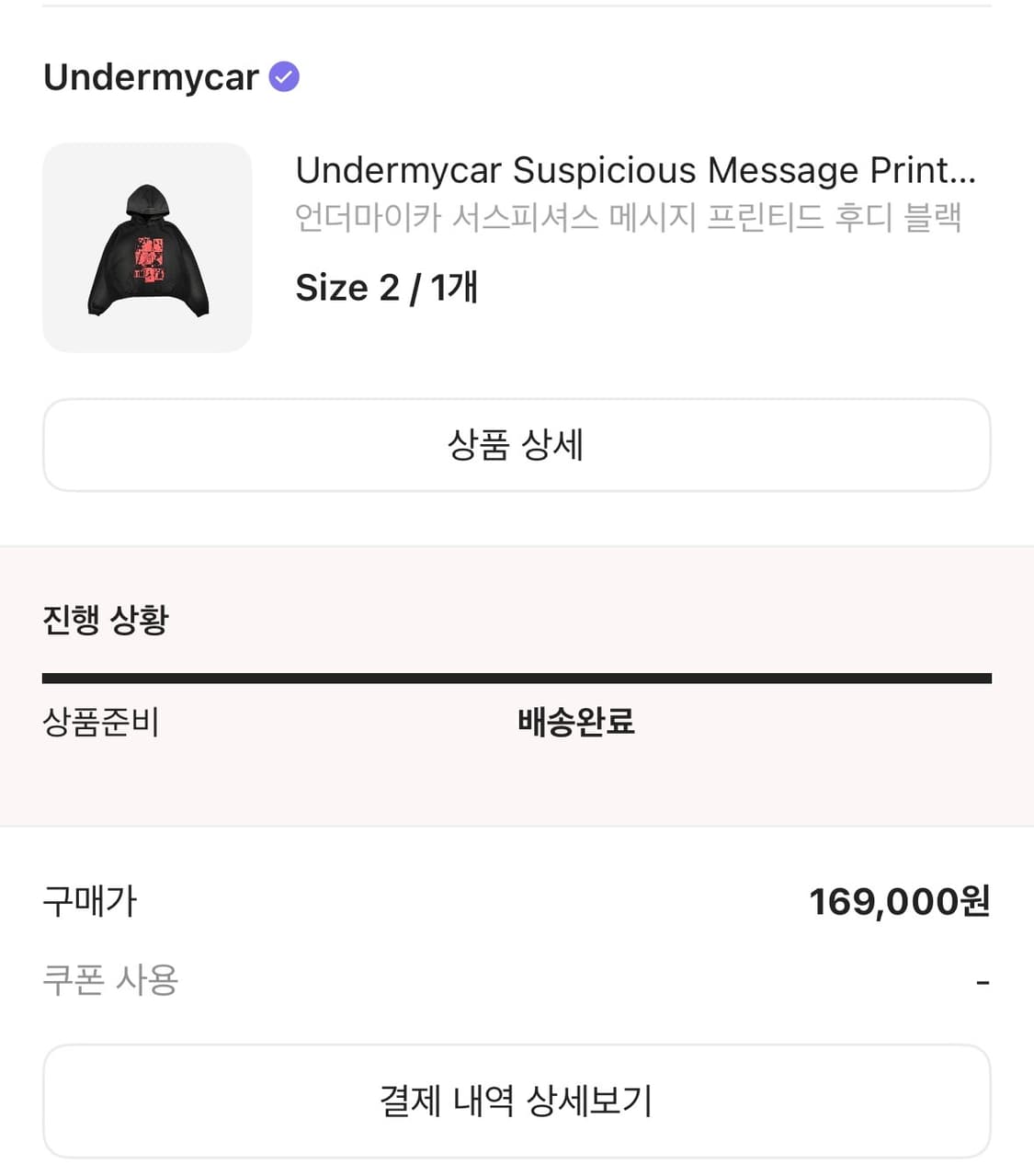This screenshot has height=1176, width=1034.
Task: Select the Undermycar brand name
Action: point(150,77)
